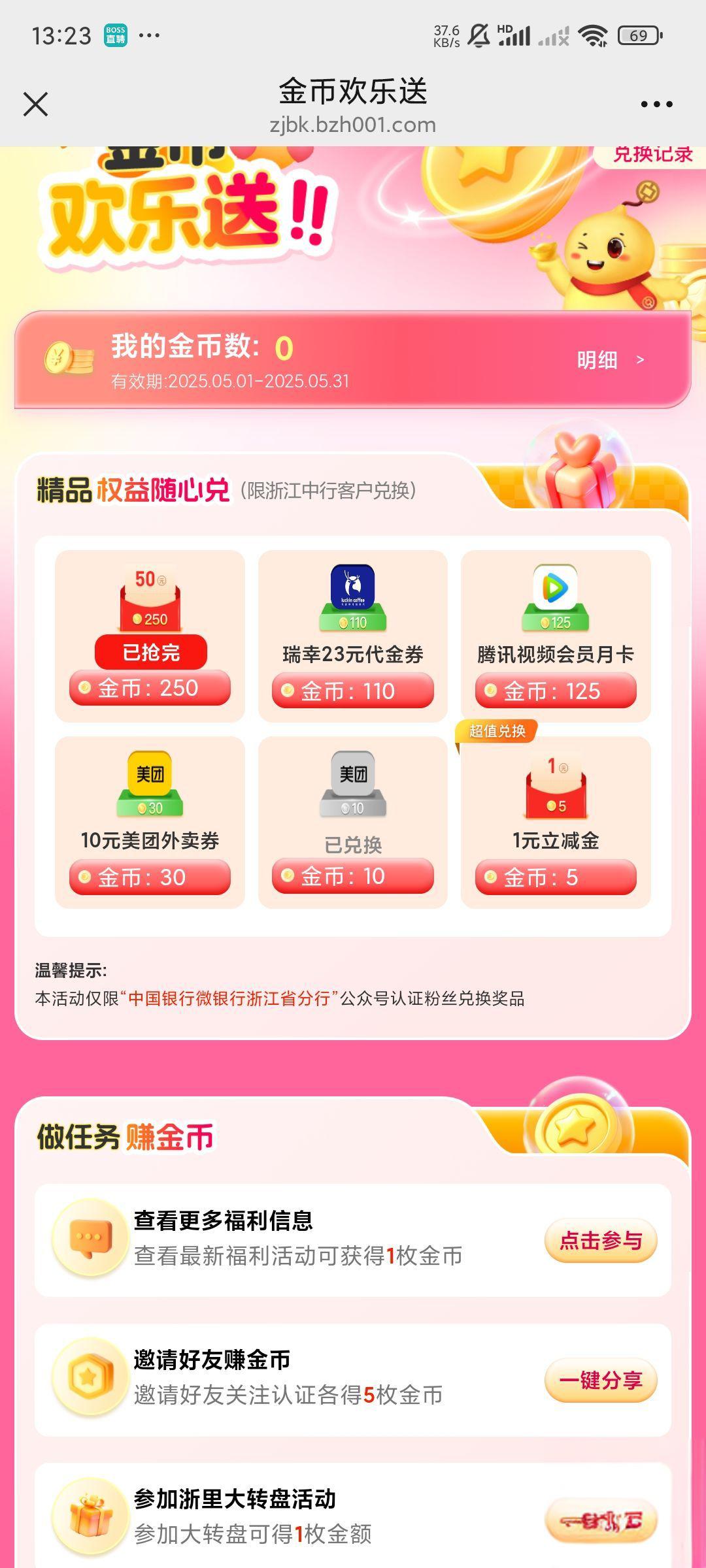Redeem 瑞幸23元代金券 for 110 coins
This screenshot has height=1568, width=706.
click(x=352, y=691)
